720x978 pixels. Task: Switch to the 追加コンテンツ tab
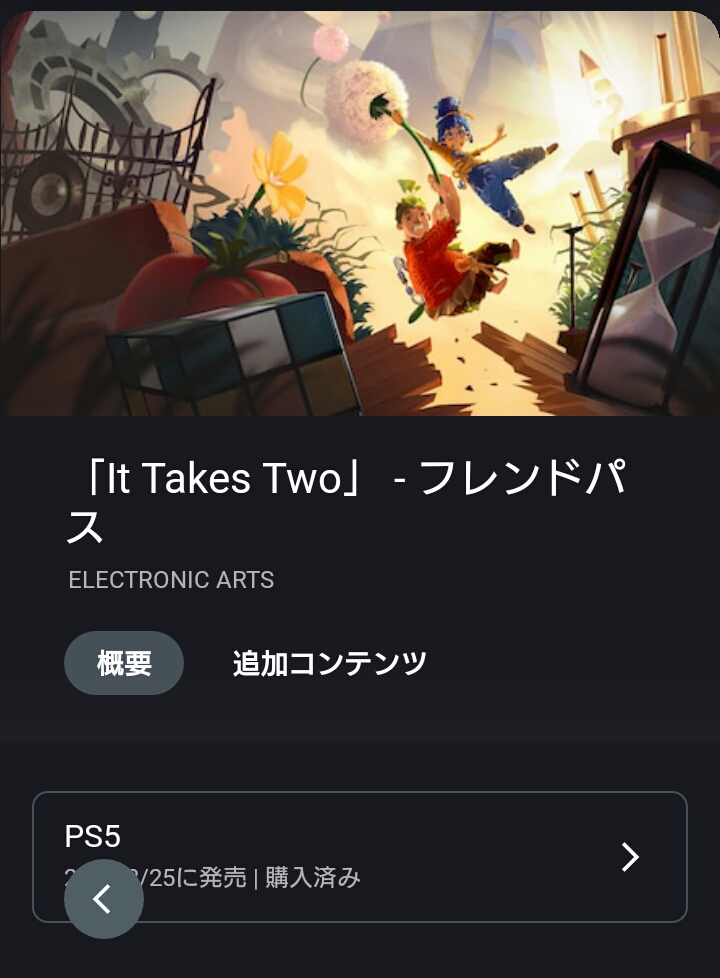click(329, 663)
